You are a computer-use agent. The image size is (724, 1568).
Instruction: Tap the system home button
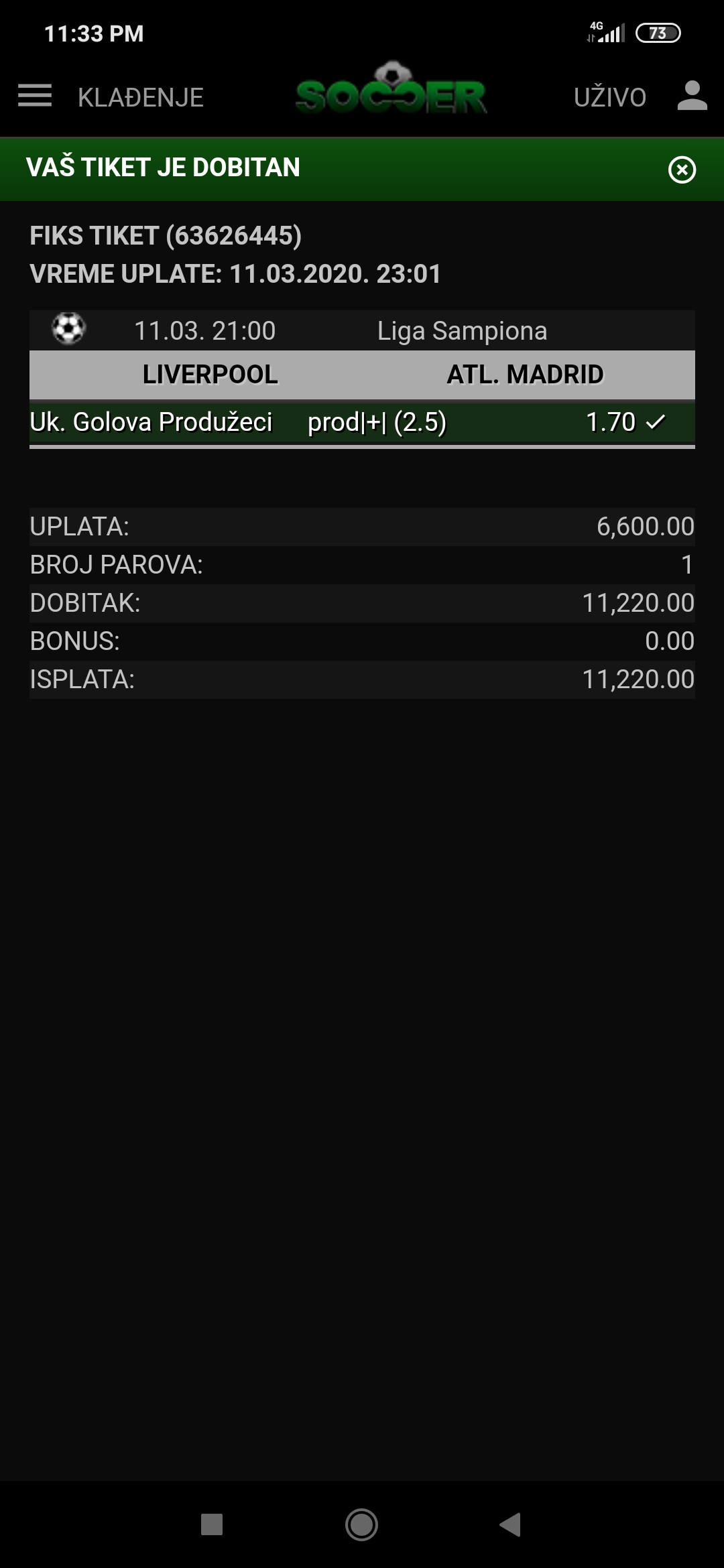[362, 1524]
